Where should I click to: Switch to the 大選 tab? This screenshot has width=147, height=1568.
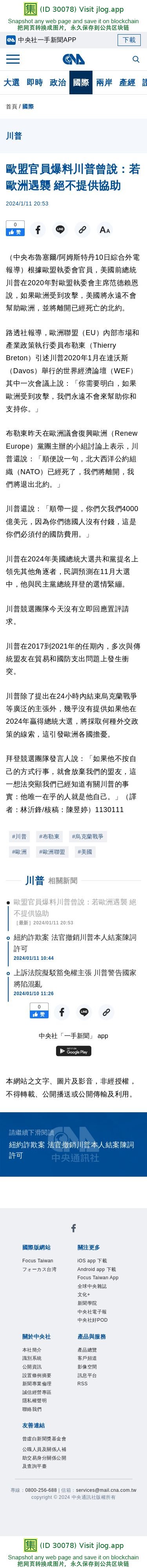[x=11, y=82]
